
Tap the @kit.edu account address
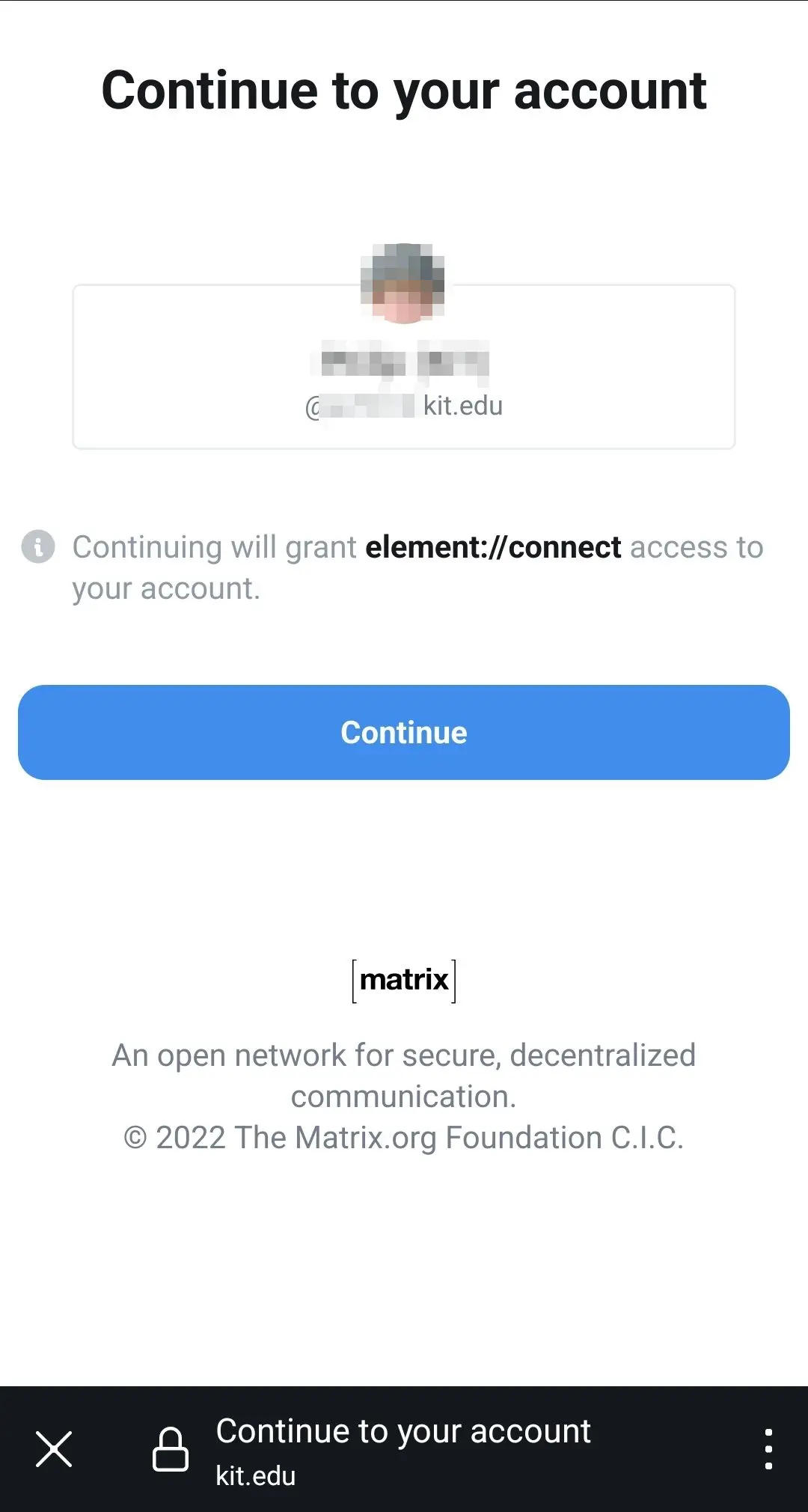[404, 405]
